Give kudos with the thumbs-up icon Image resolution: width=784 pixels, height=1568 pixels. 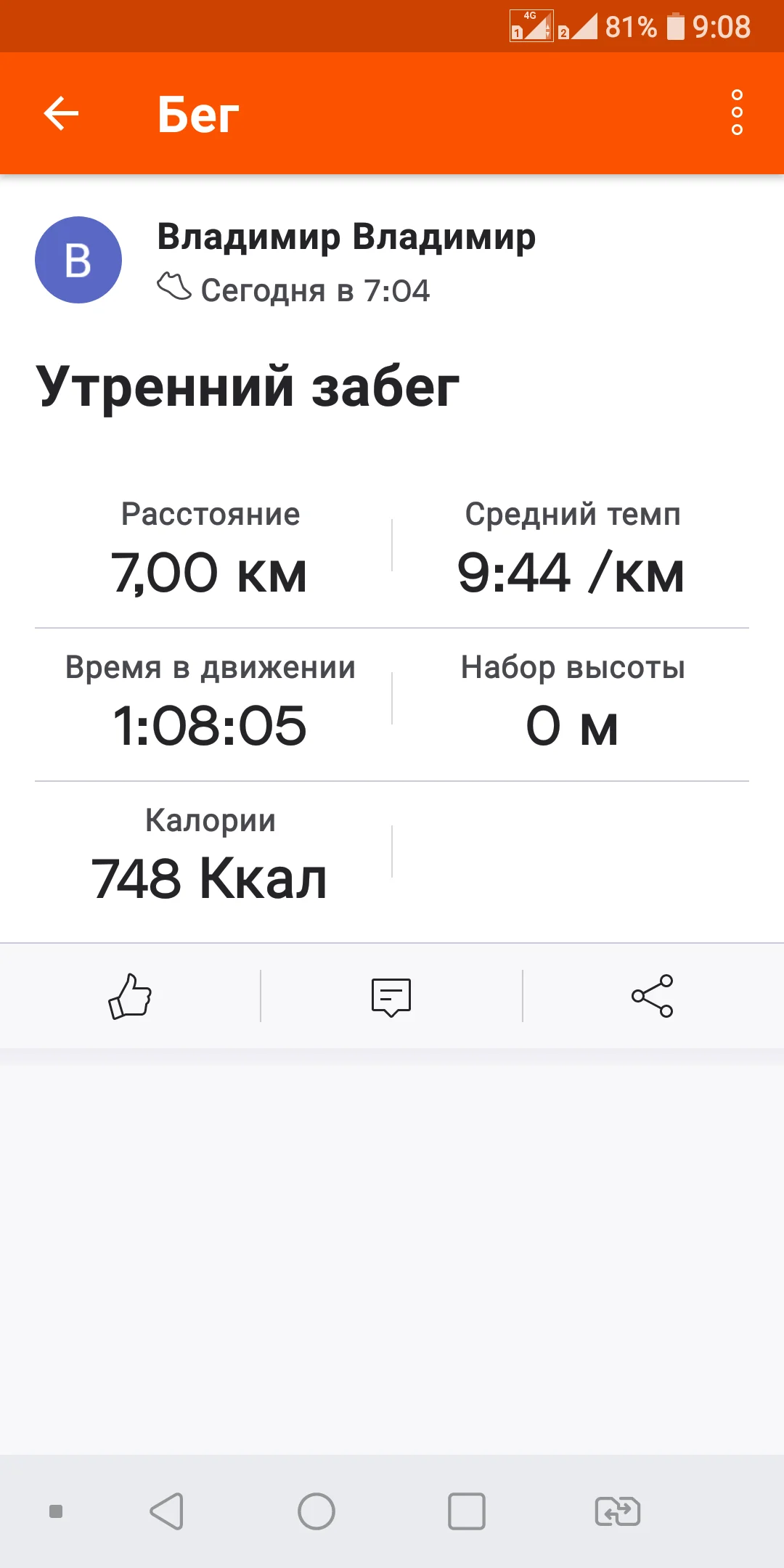(x=130, y=996)
